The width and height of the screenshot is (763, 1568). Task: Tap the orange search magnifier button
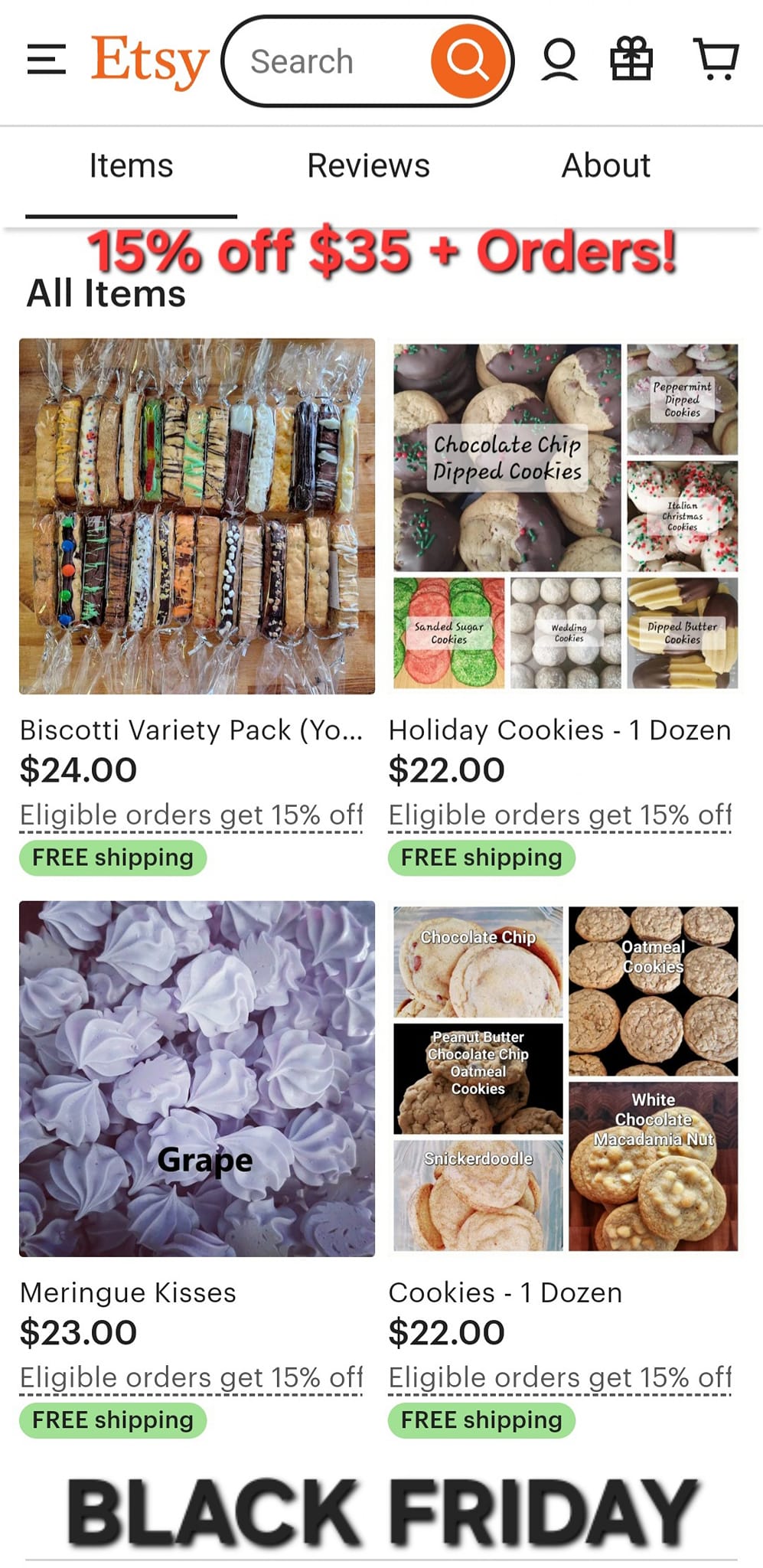pos(468,61)
